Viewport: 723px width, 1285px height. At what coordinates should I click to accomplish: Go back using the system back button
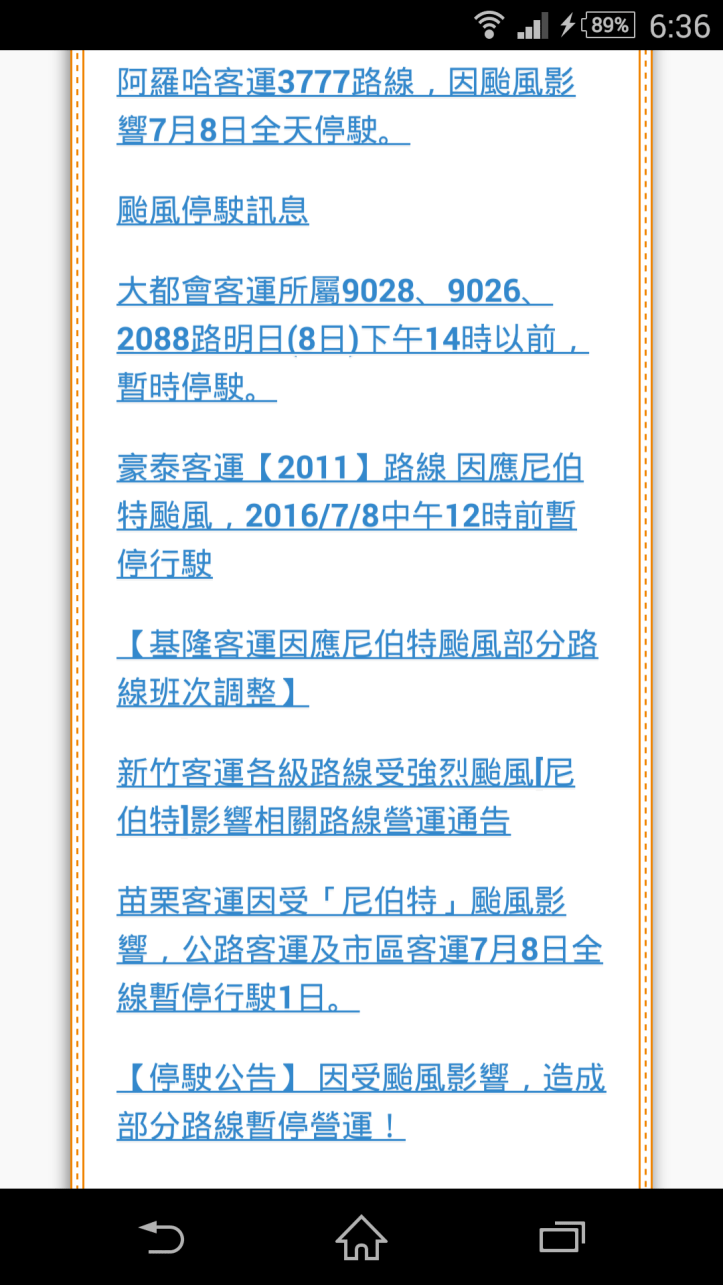click(x=161, y=1237)
